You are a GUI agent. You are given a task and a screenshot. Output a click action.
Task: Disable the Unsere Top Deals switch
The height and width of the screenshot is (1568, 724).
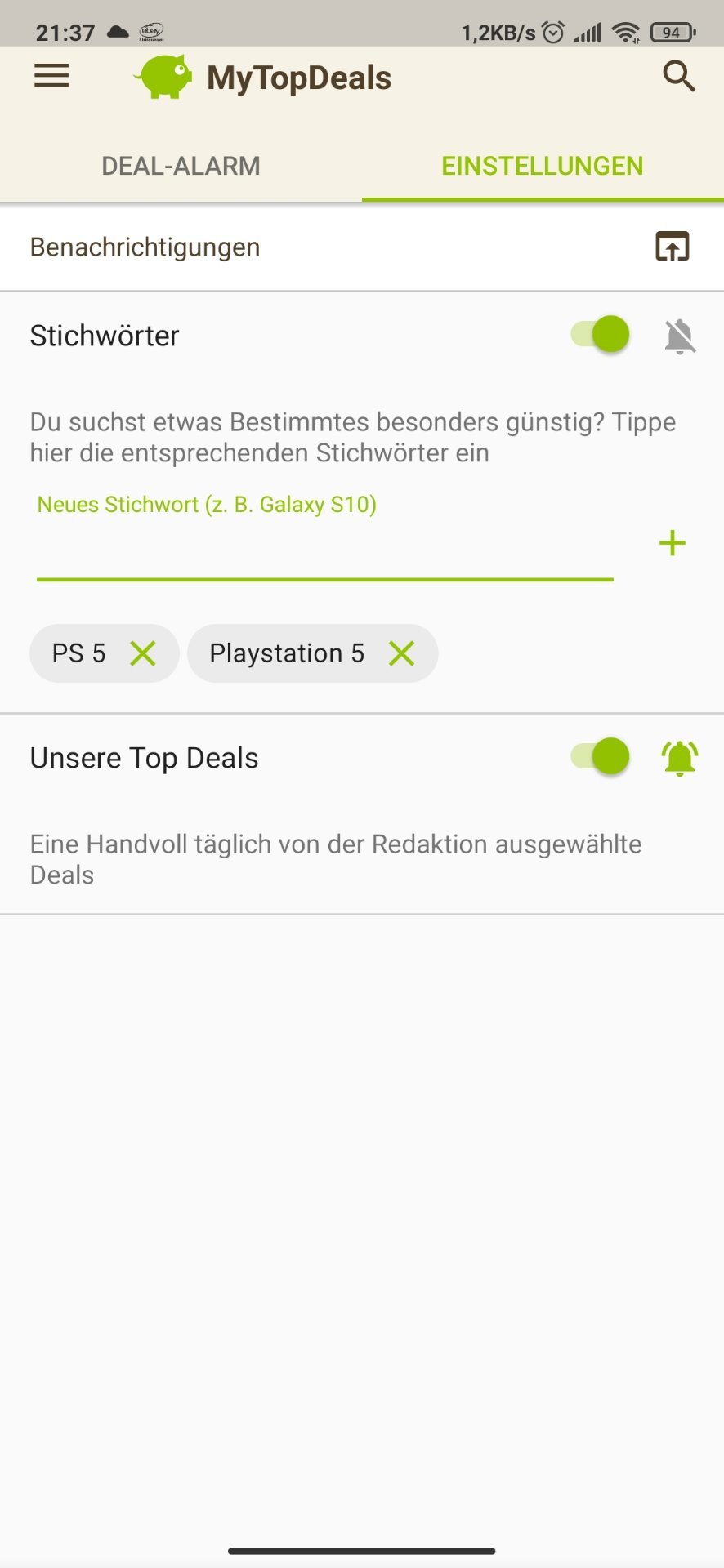pyautogui.click(x=601, y=756)
